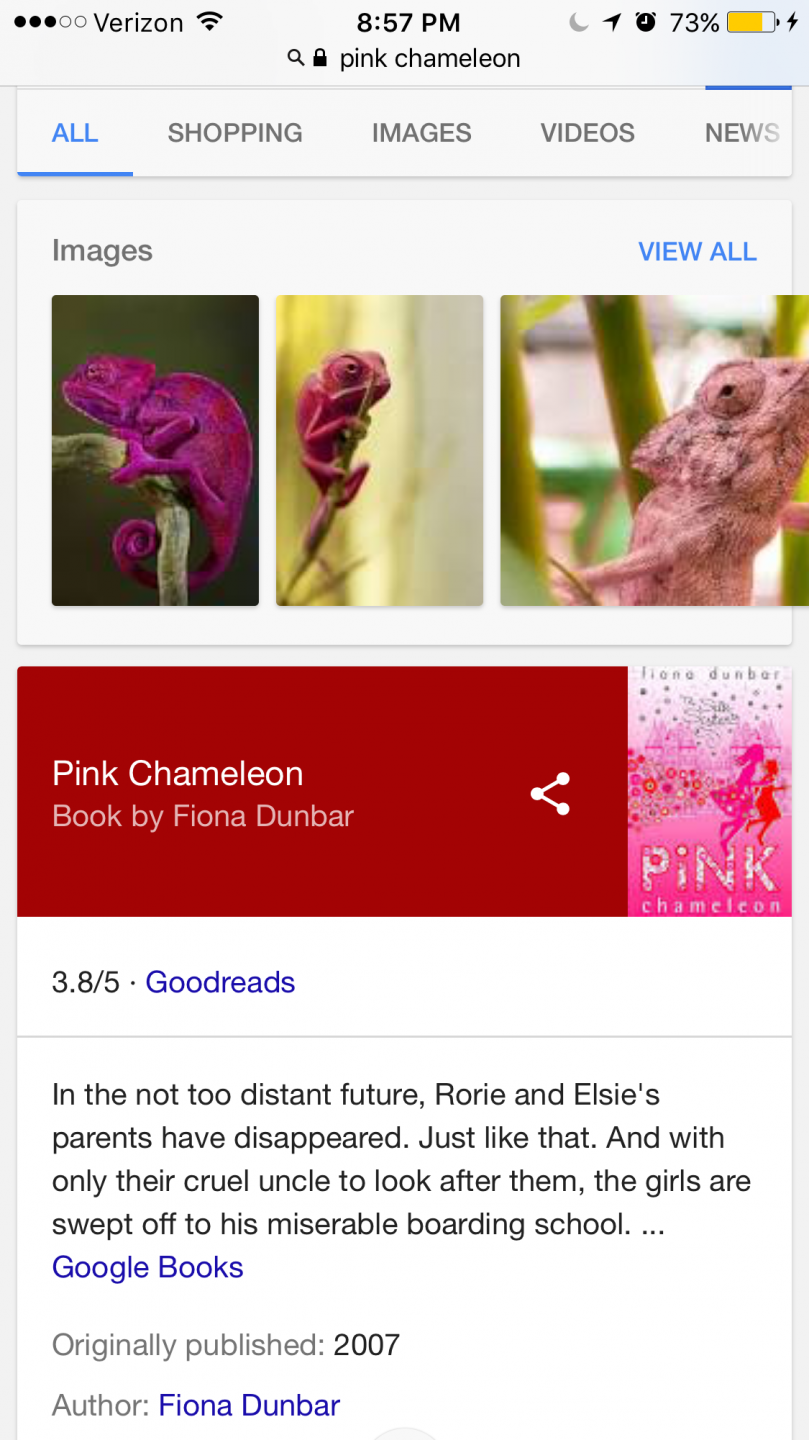Tap the pink chameleon address bar
Viewport: 809px width, 1440px height.
404,58
